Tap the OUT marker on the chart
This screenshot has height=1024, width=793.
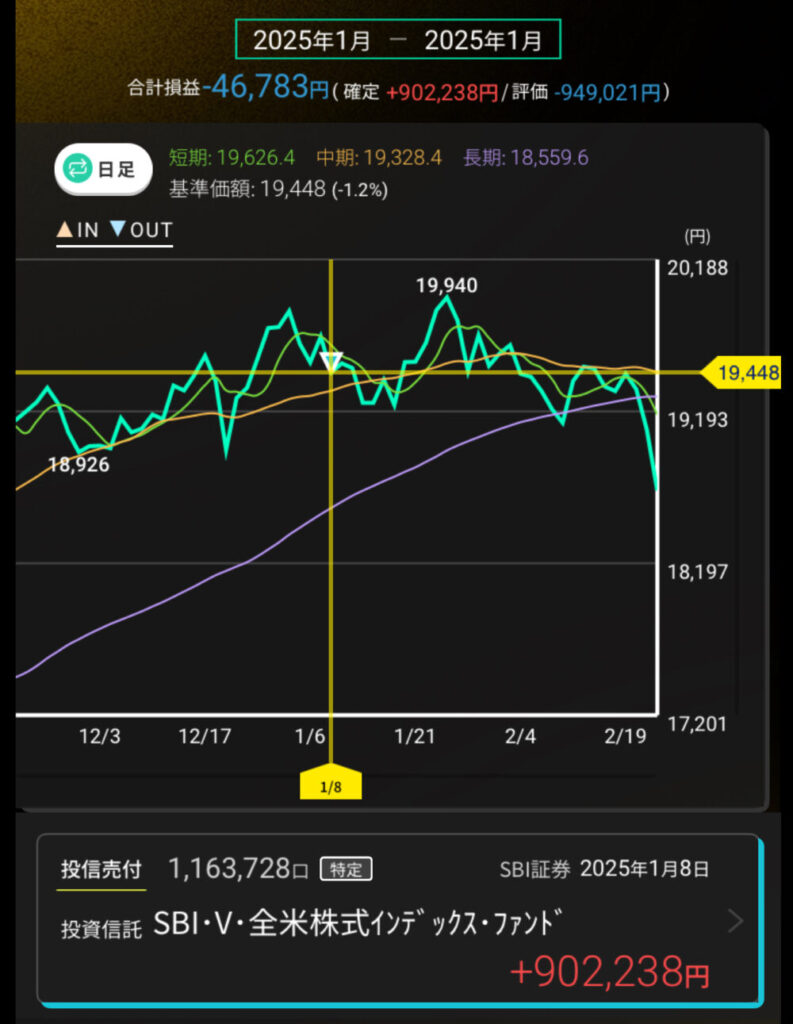point(331,360)
